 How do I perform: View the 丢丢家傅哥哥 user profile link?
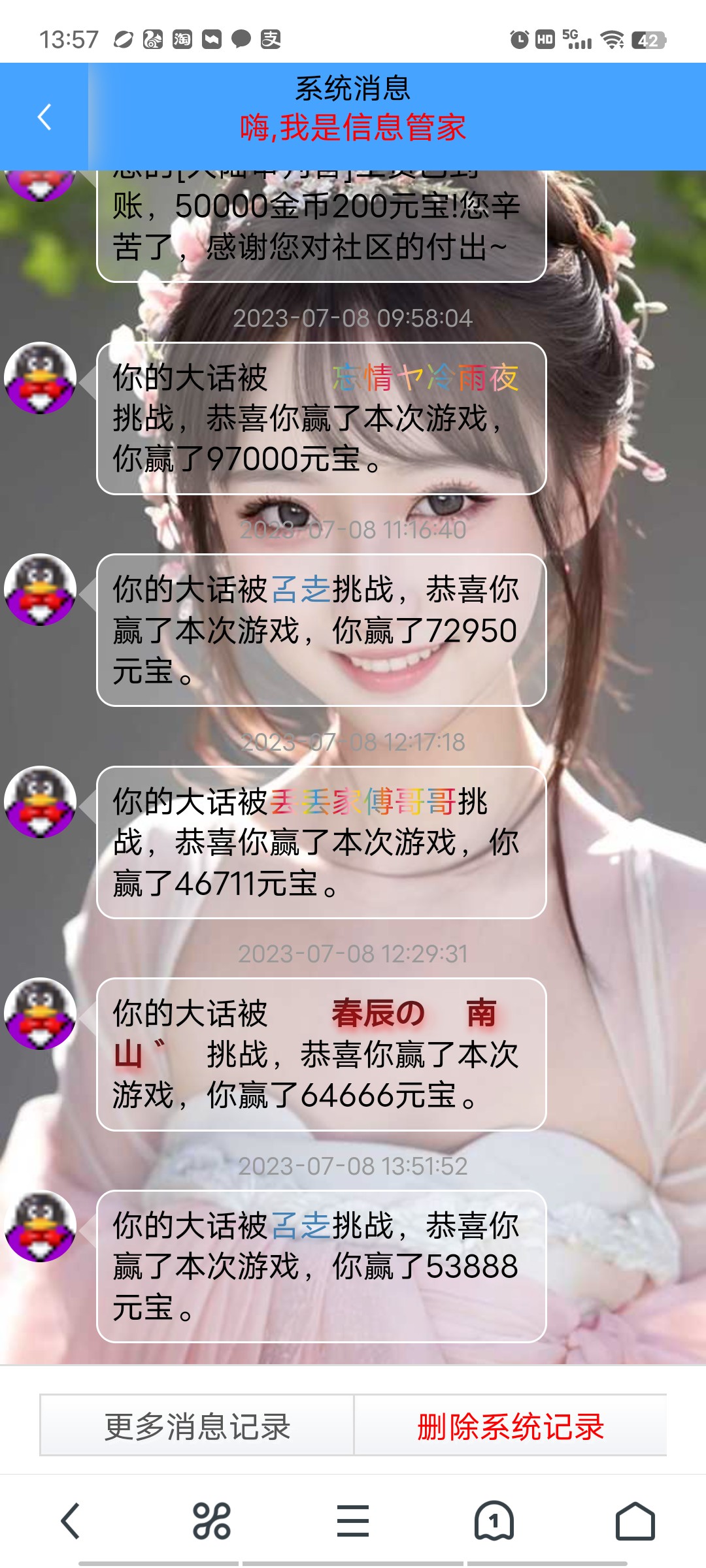tap(363, 802)
